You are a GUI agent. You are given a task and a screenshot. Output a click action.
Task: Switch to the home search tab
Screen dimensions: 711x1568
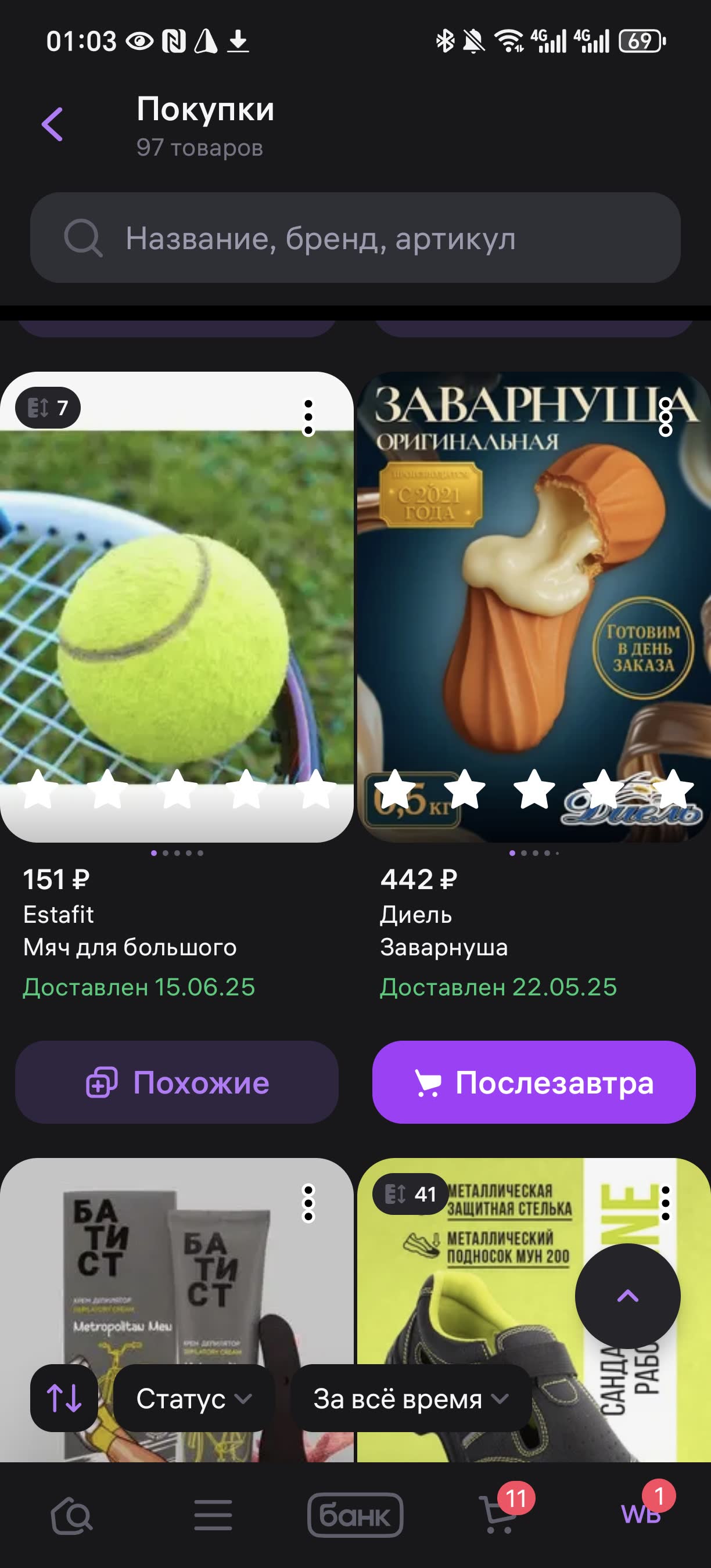tap(72, 1515)
